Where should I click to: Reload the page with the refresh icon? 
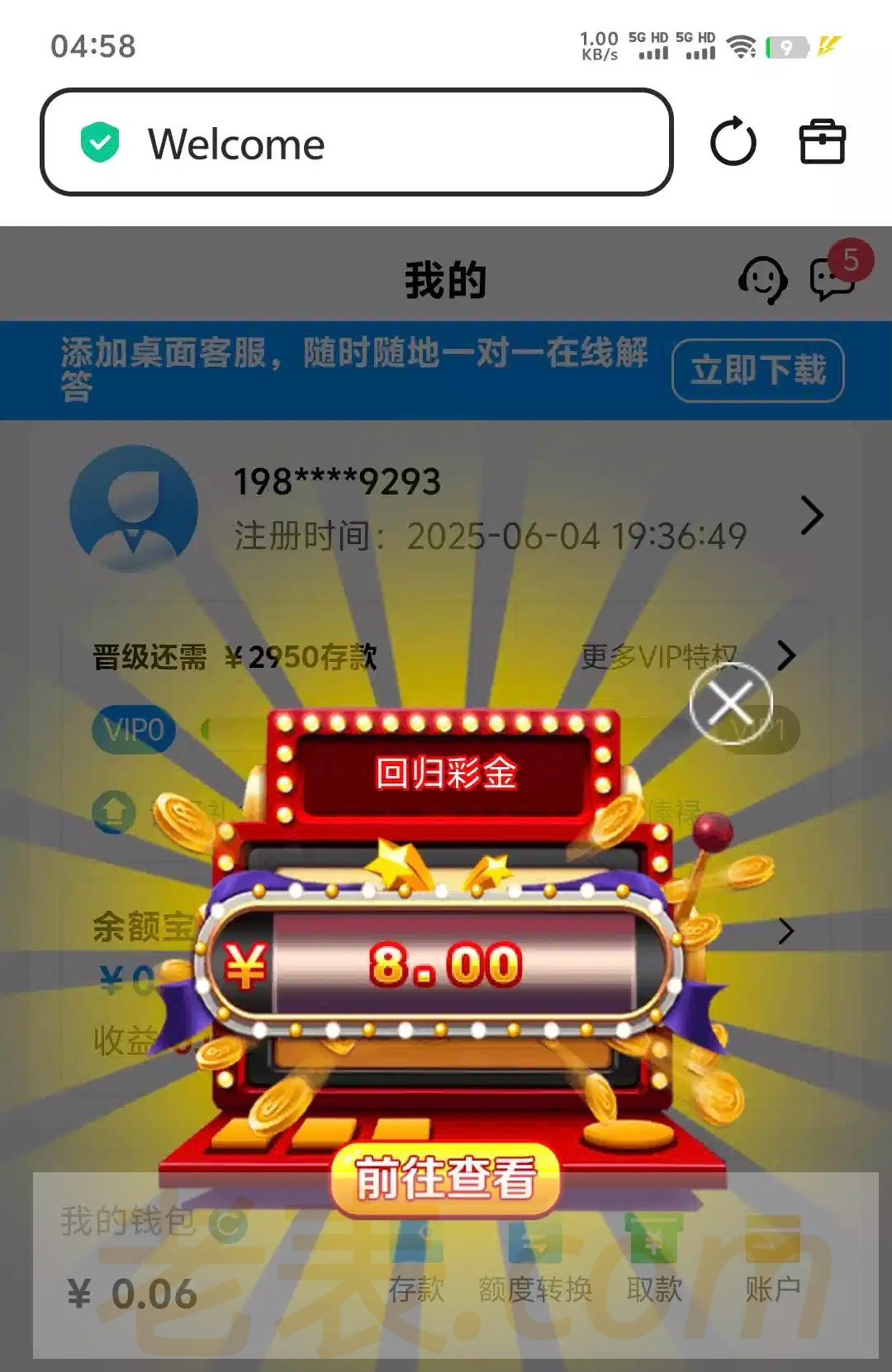[x=733, y=142]
